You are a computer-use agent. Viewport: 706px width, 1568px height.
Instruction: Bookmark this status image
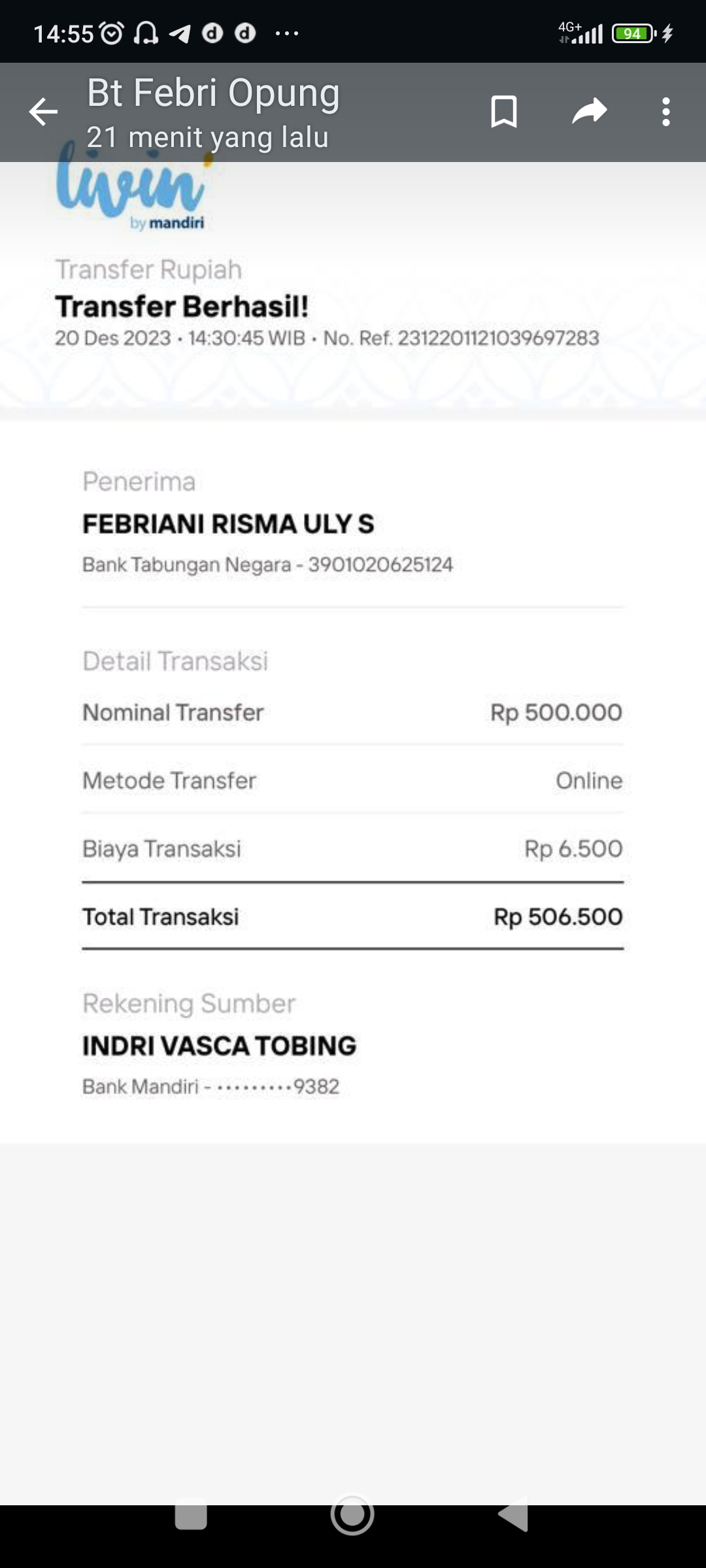click(x=504, y=112)
